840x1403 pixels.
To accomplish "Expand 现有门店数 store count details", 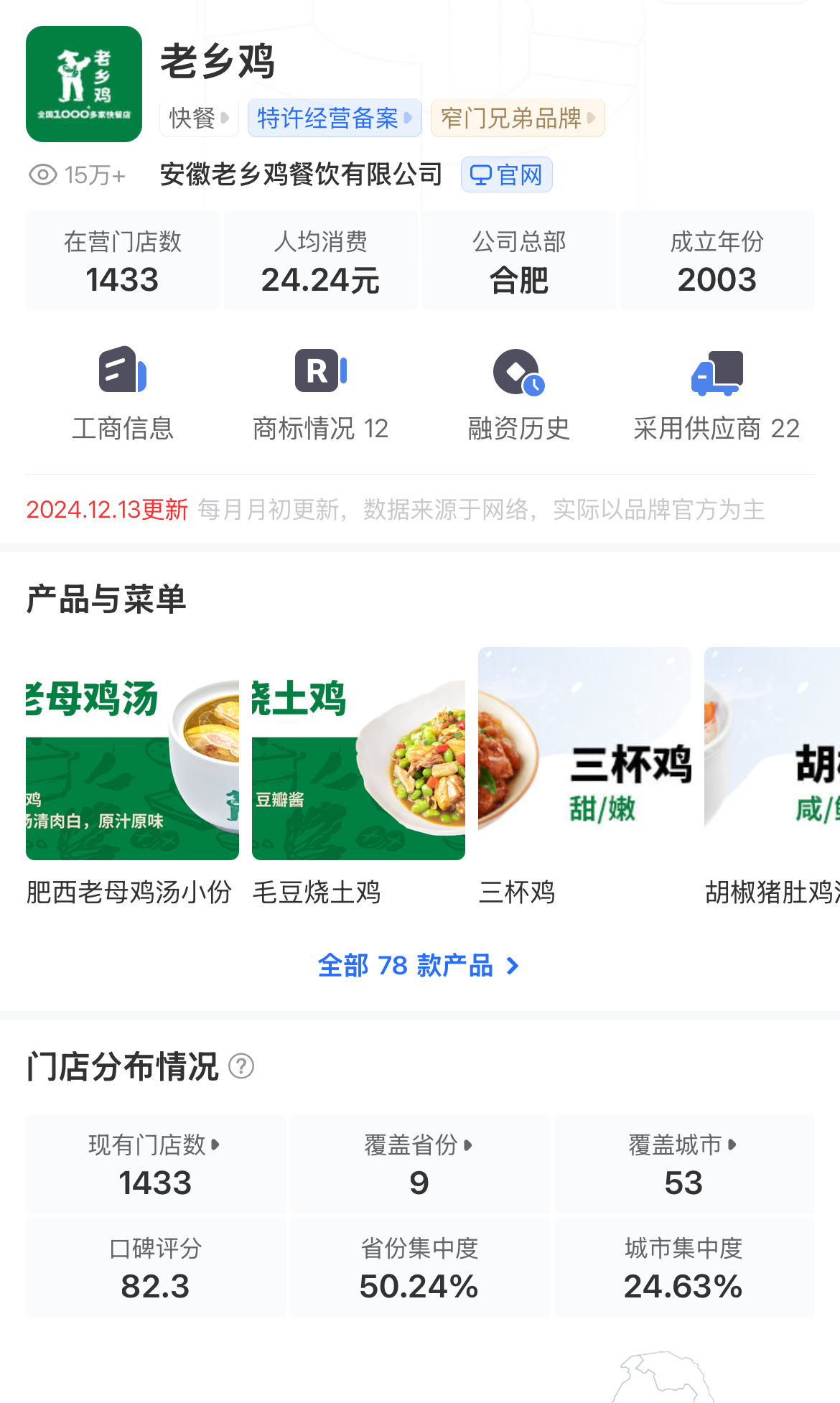I will pyautogui.click(x=155, y=1163).
